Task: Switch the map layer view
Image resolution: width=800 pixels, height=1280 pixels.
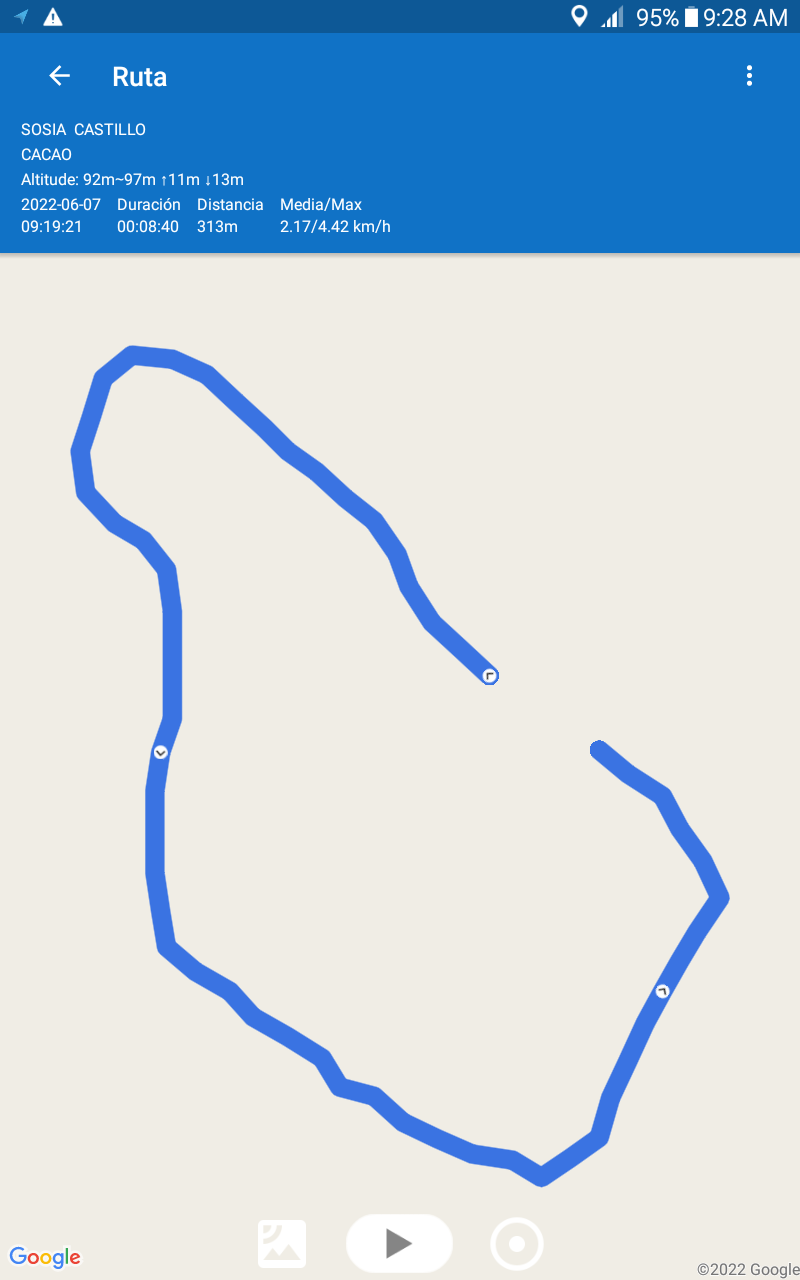Action: tap(282, 1244)
